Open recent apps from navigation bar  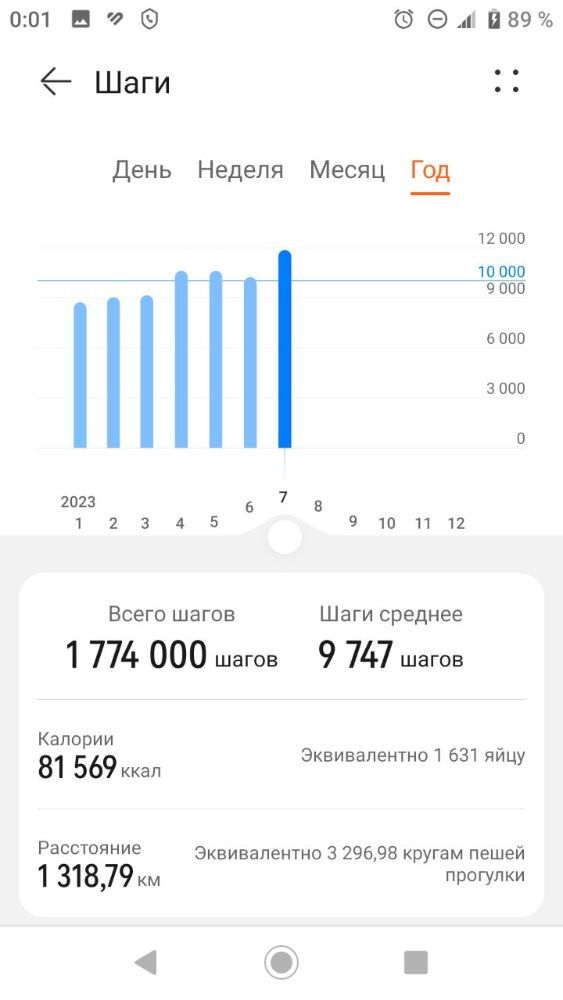(416, 962)
